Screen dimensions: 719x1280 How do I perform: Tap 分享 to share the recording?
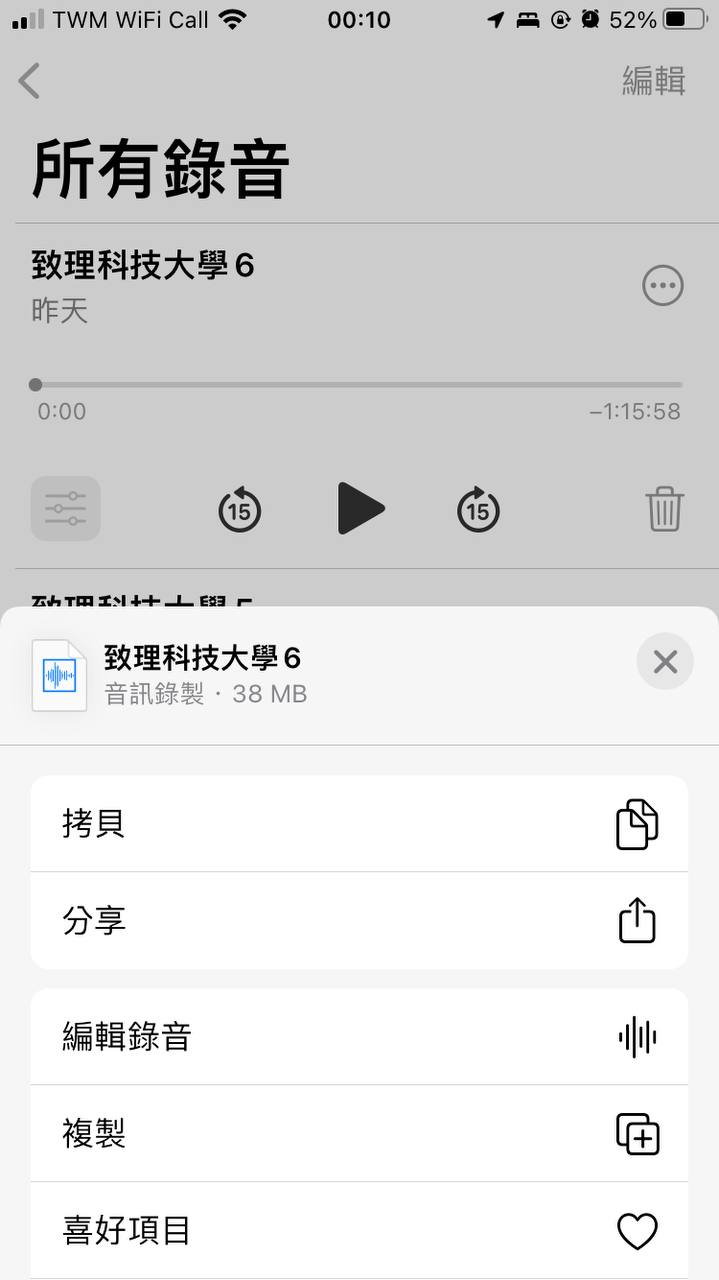(359, 921)
